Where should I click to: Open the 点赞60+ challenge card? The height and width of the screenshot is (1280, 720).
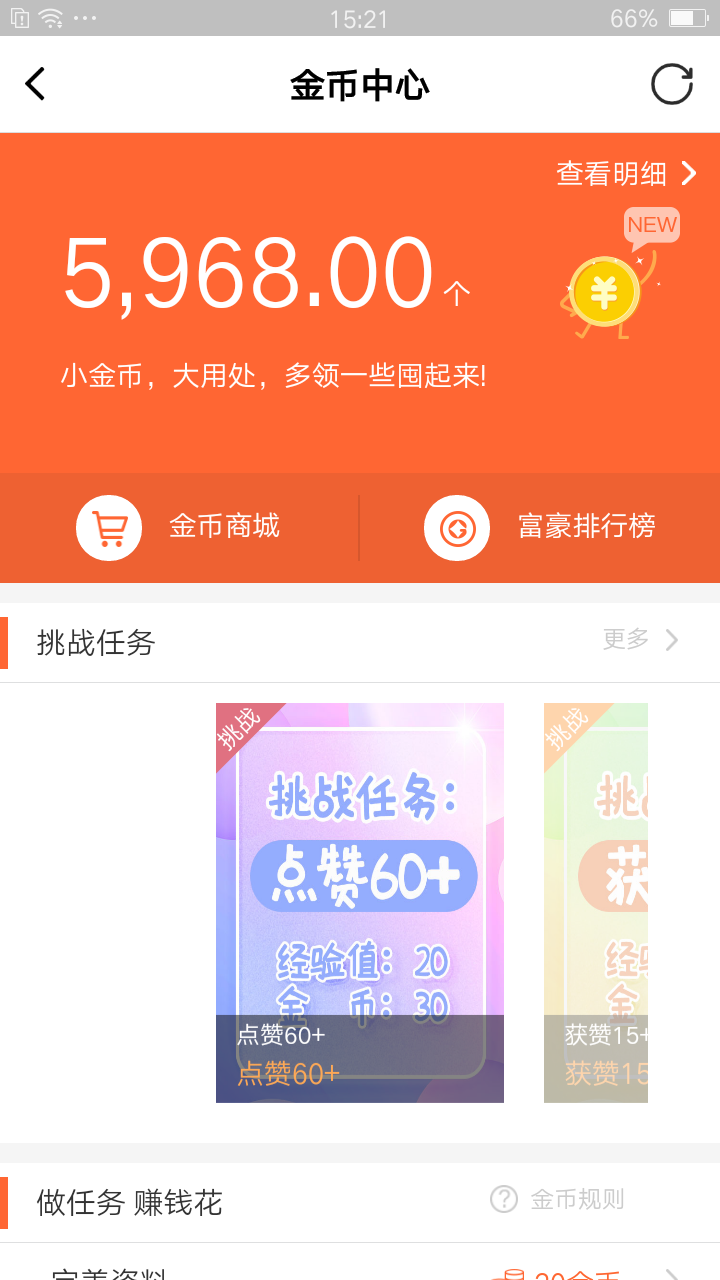pyautogui.click(x=360, y=902)
